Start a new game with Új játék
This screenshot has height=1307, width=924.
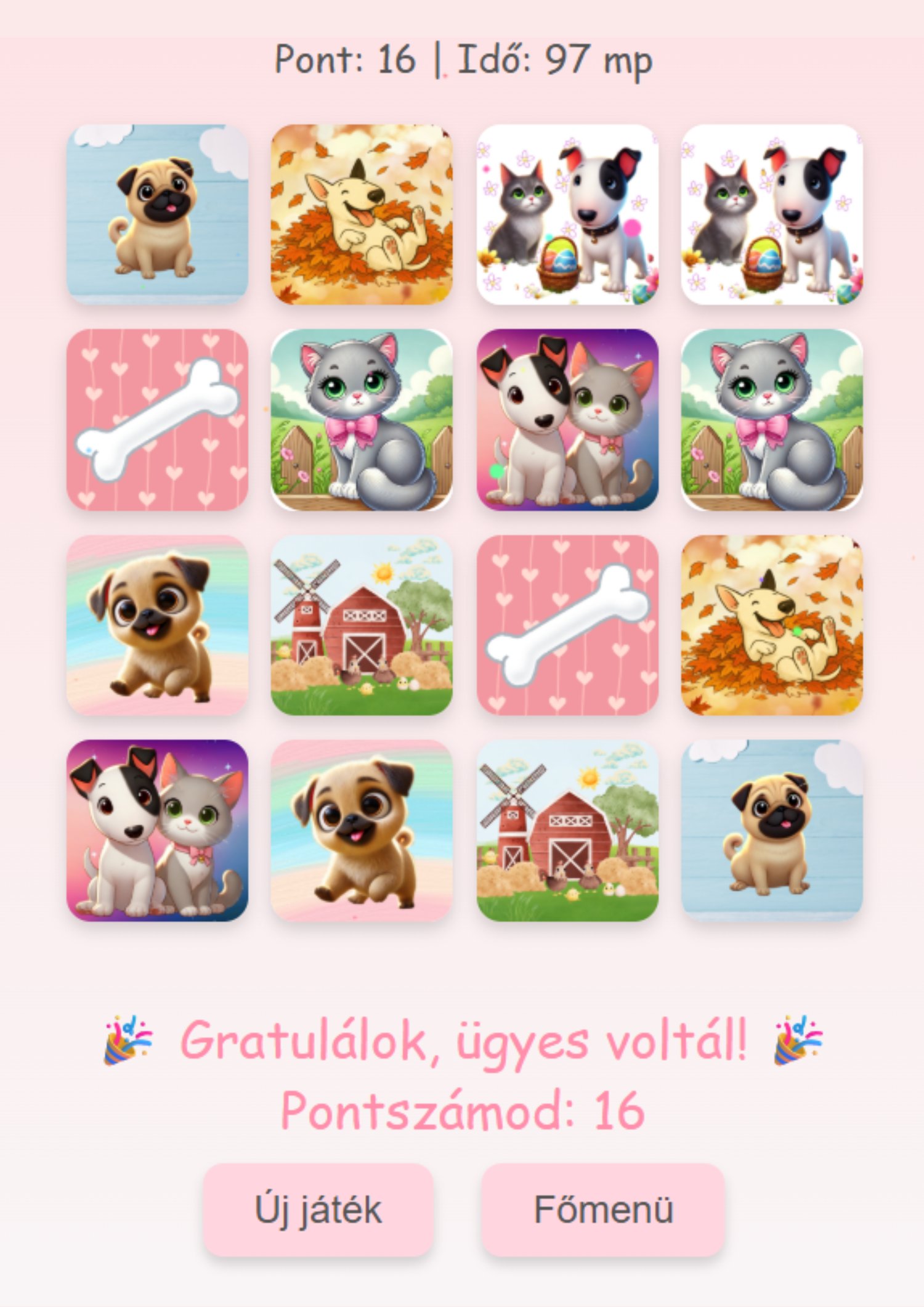[318, 1209]
